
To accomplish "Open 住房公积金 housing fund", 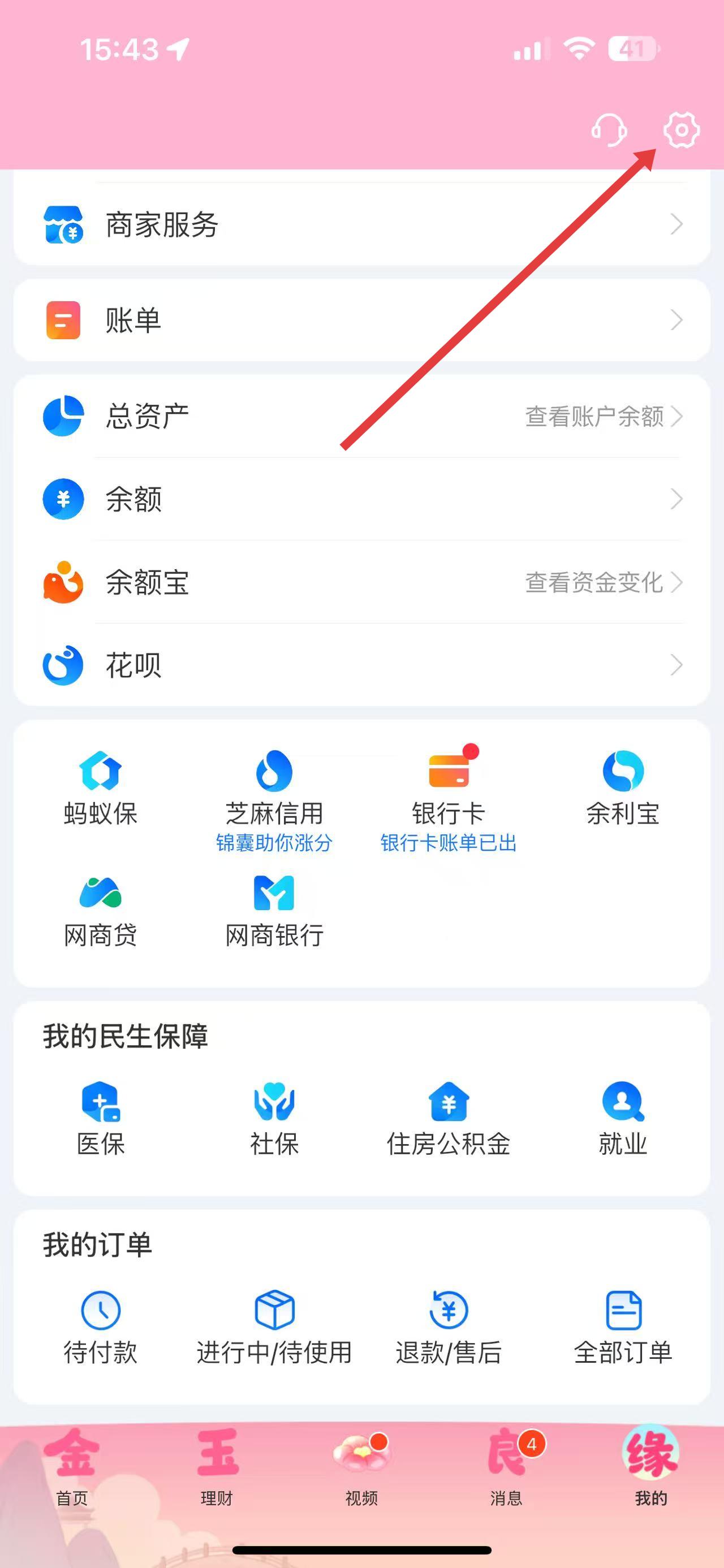I will pyautogui.click(x=449, y=1119).
